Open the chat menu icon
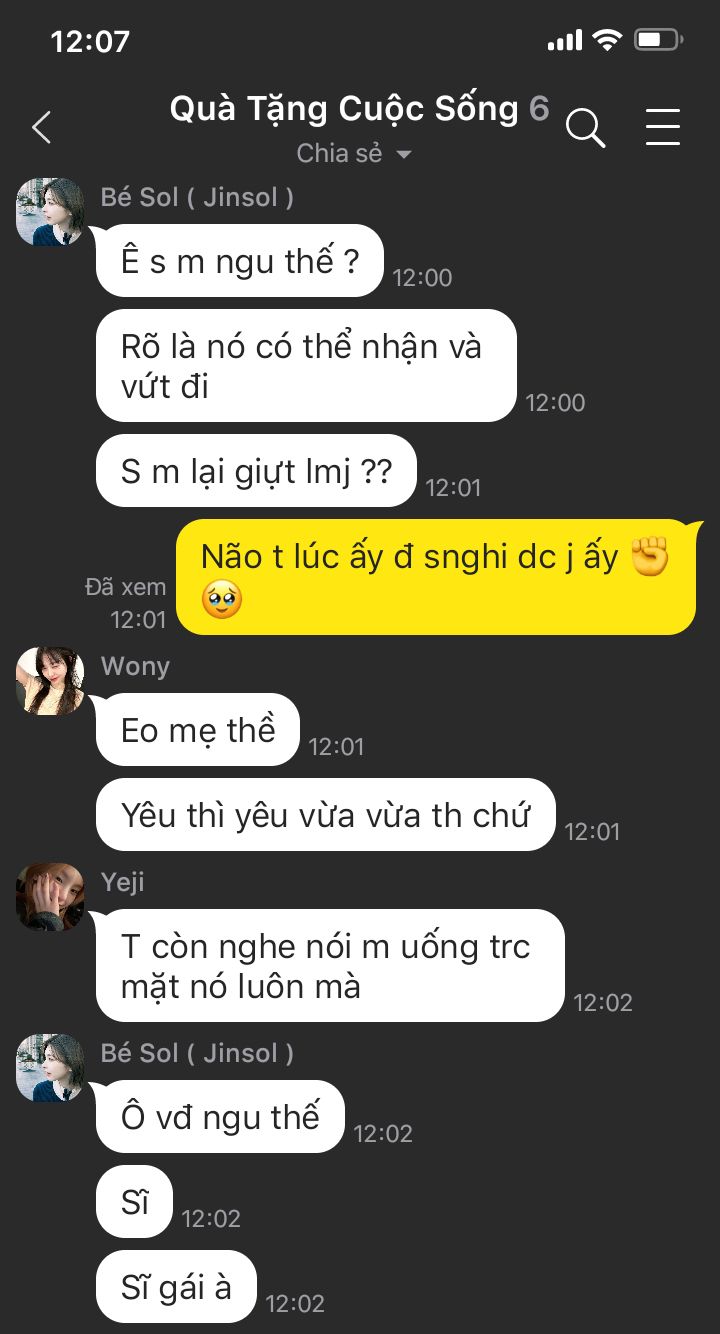Viewport: 720px width, 1334px height. point(662,128)
